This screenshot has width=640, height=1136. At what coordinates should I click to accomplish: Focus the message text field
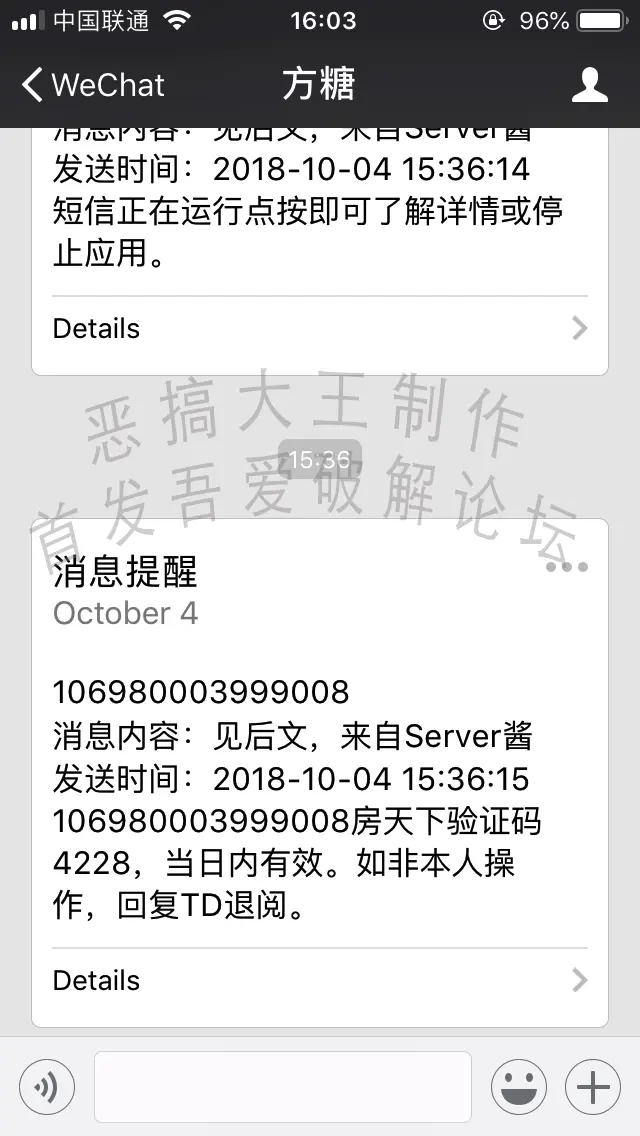[x=282, y=1086]
